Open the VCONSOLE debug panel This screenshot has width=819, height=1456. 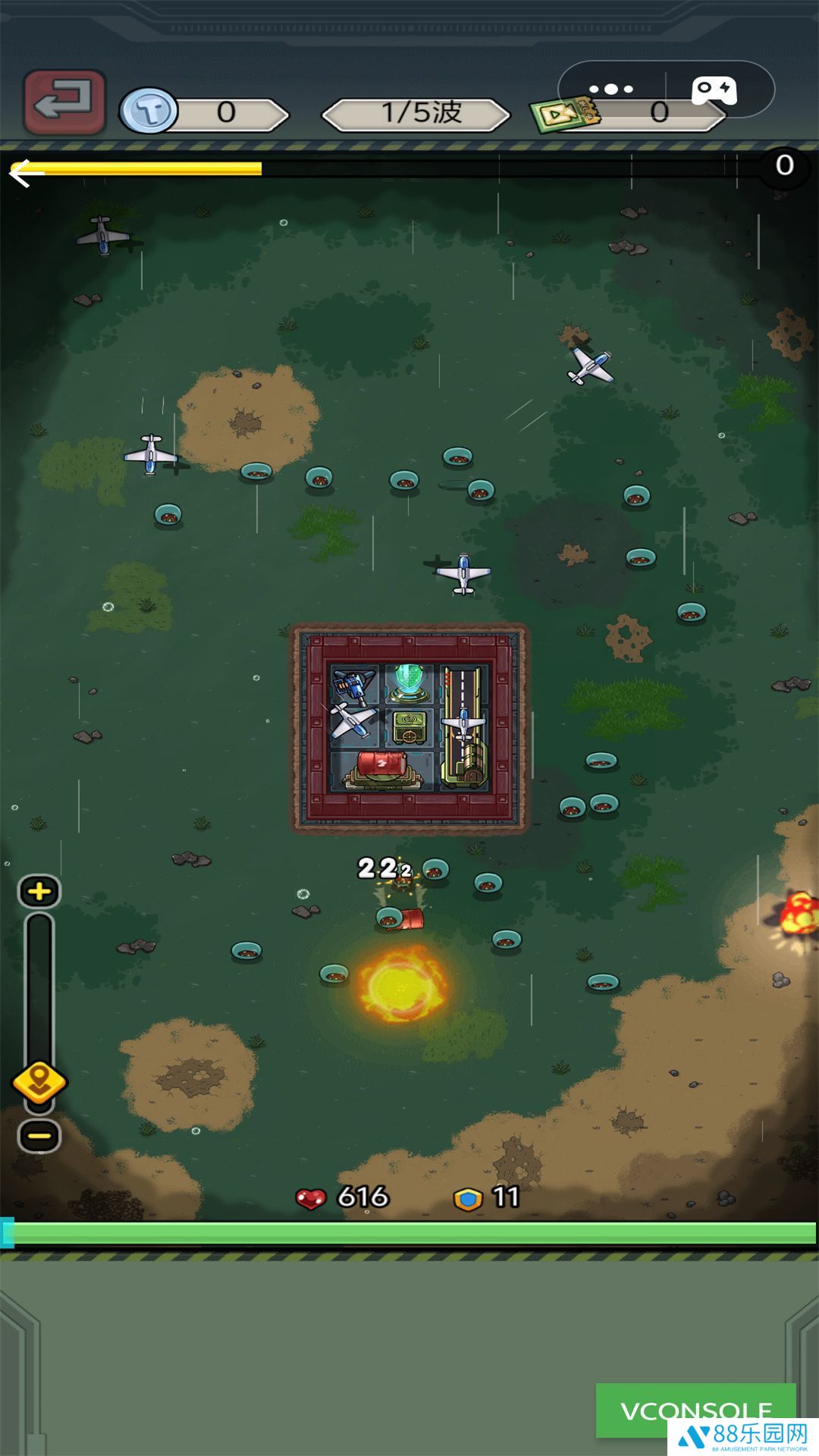click(695, 1409)
